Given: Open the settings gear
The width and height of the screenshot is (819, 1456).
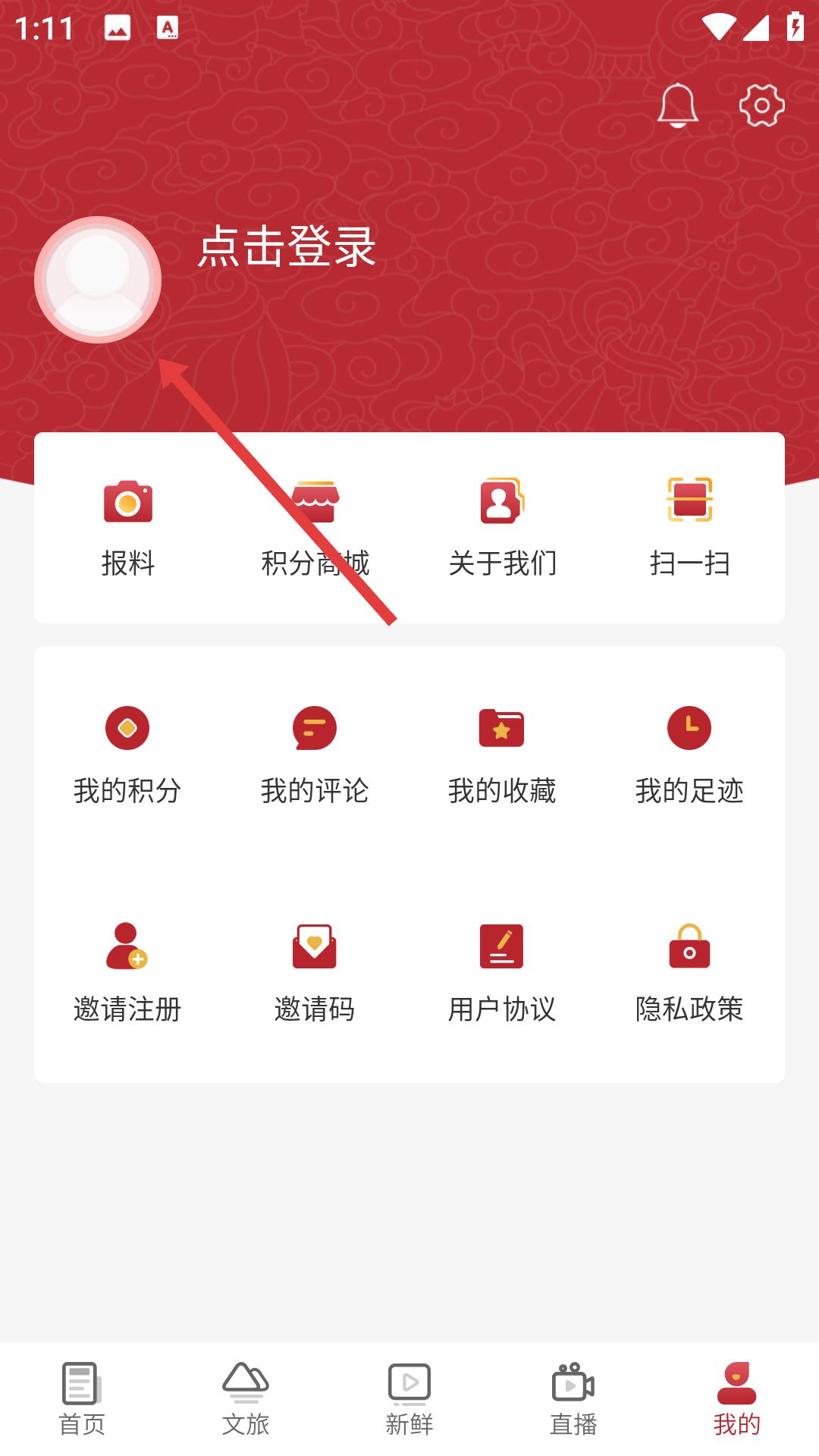Looking at the screenshot, I should (x=761, y=105).
